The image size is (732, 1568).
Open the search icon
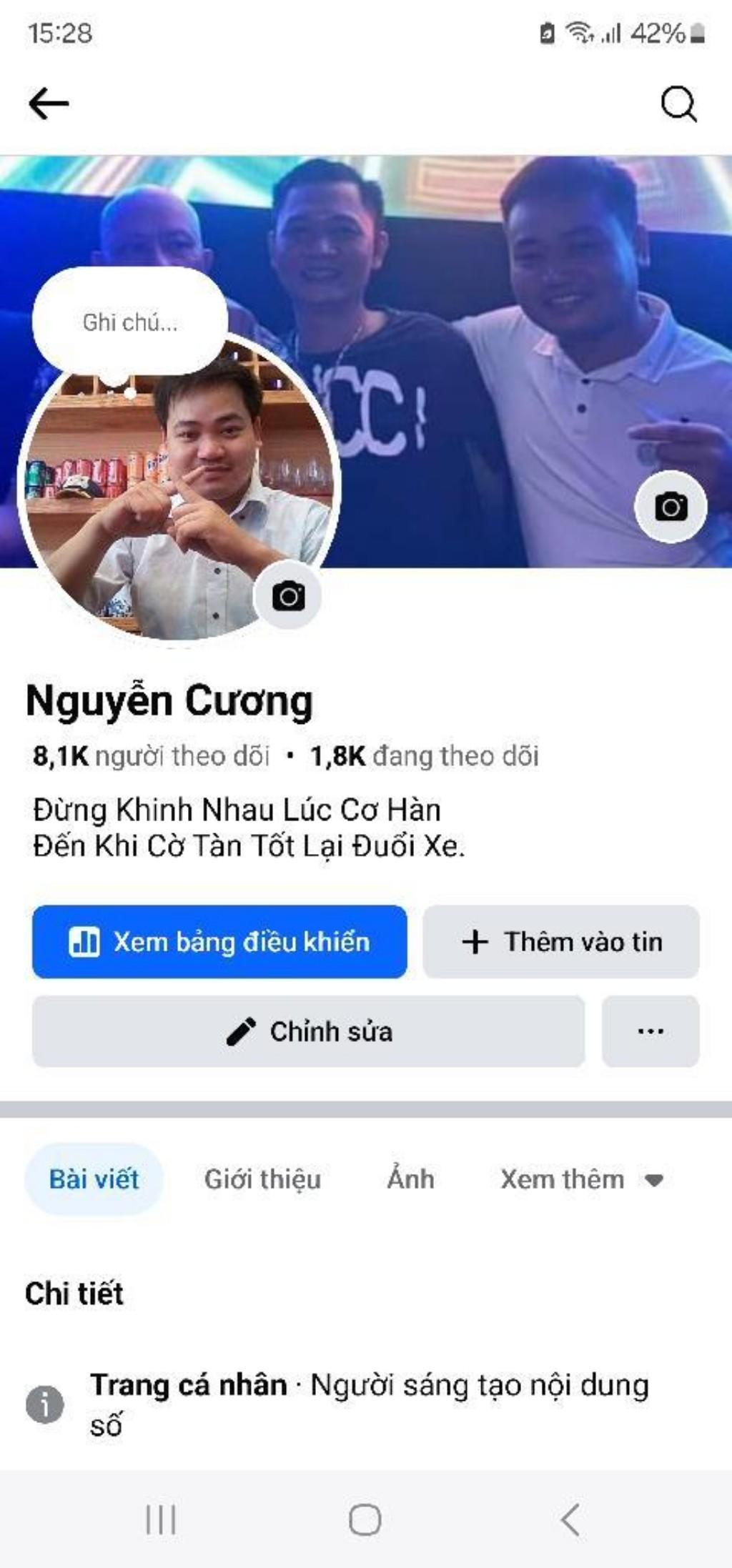pyautogui.click(x=678, y=104)
